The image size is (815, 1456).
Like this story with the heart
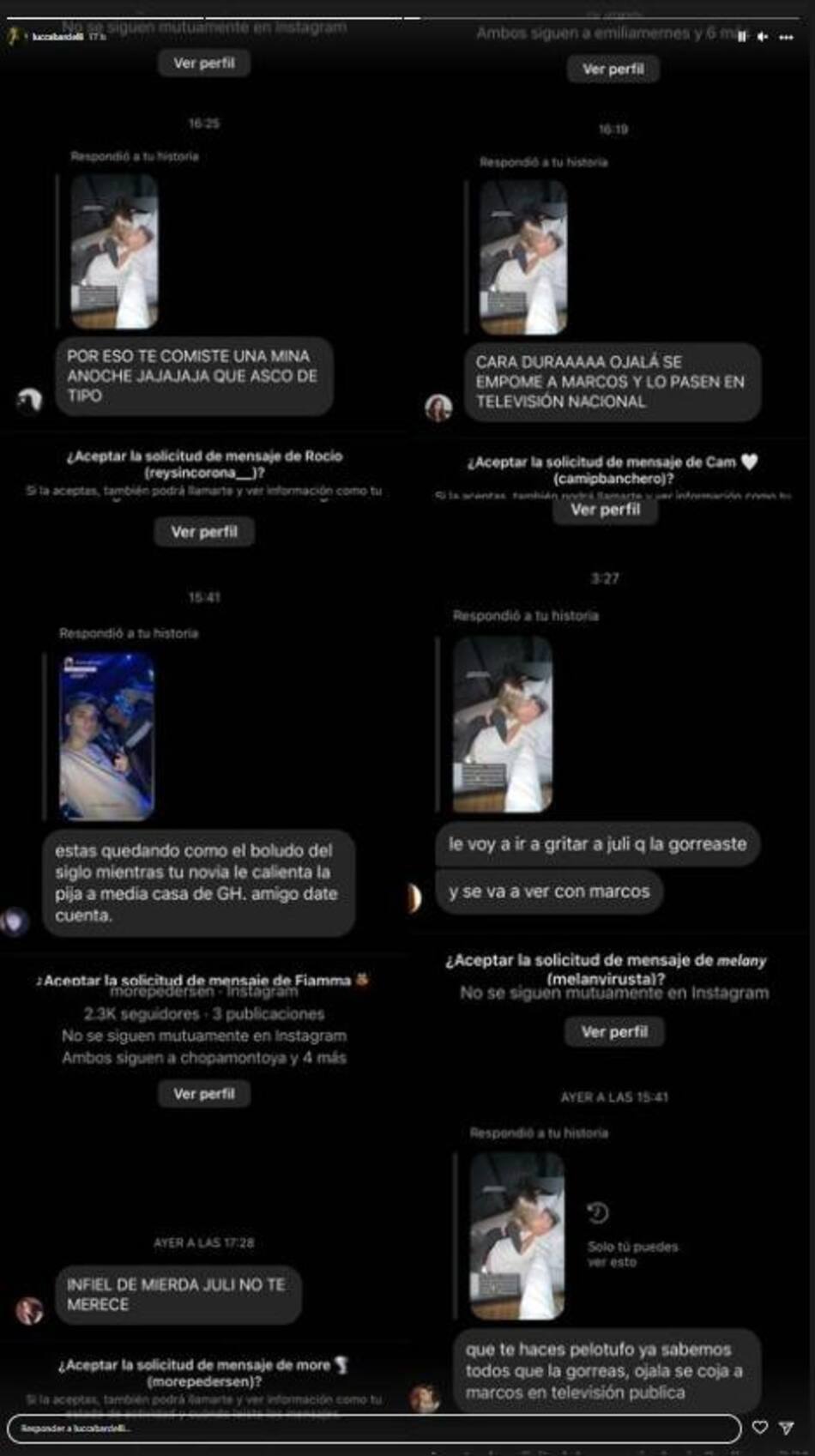760,1428
